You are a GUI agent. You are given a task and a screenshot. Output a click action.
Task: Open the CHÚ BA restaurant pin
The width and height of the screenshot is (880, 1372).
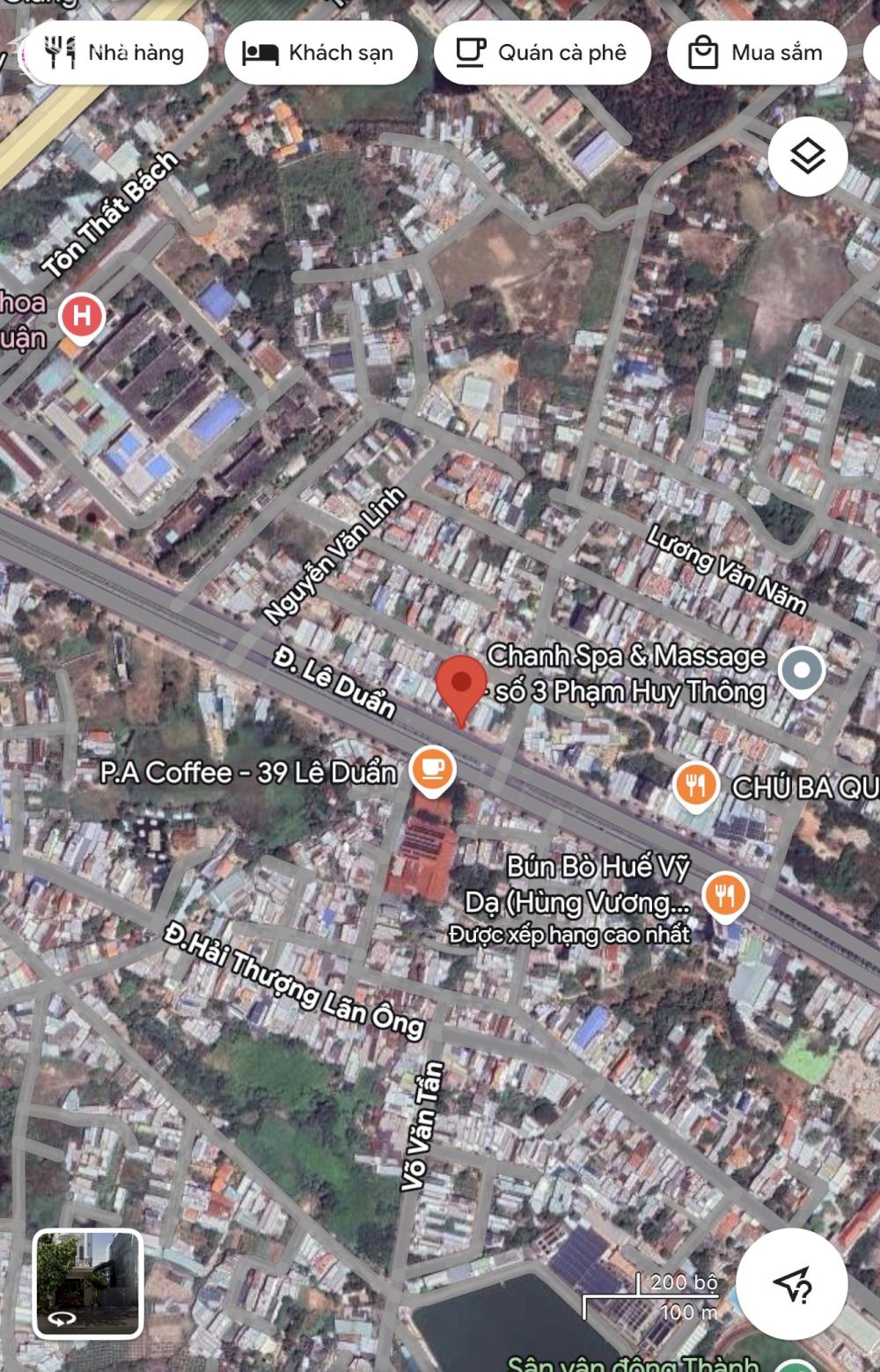coord(695,783)
